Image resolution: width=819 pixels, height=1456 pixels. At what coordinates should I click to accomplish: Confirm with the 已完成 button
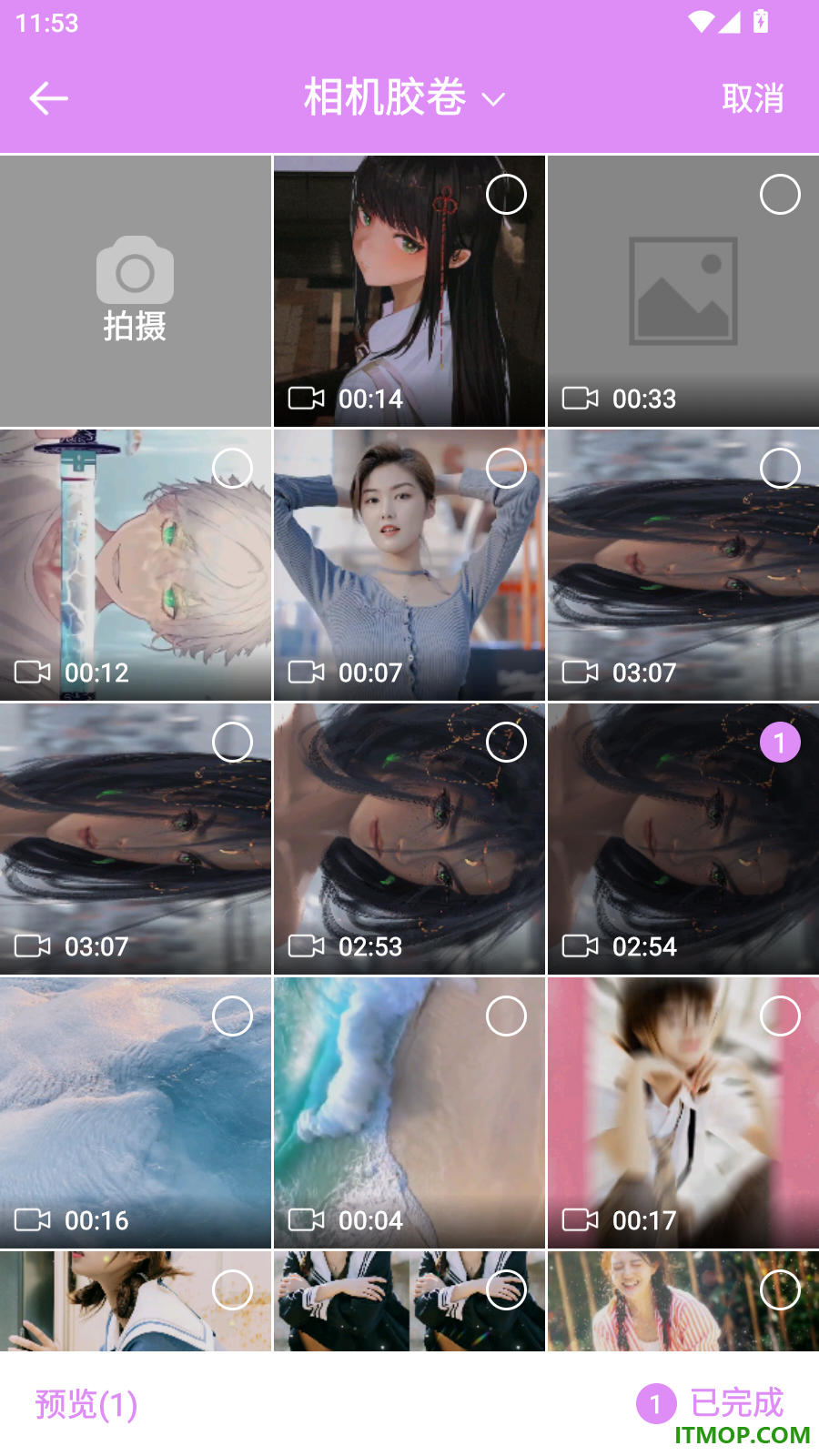(710, 1403)
